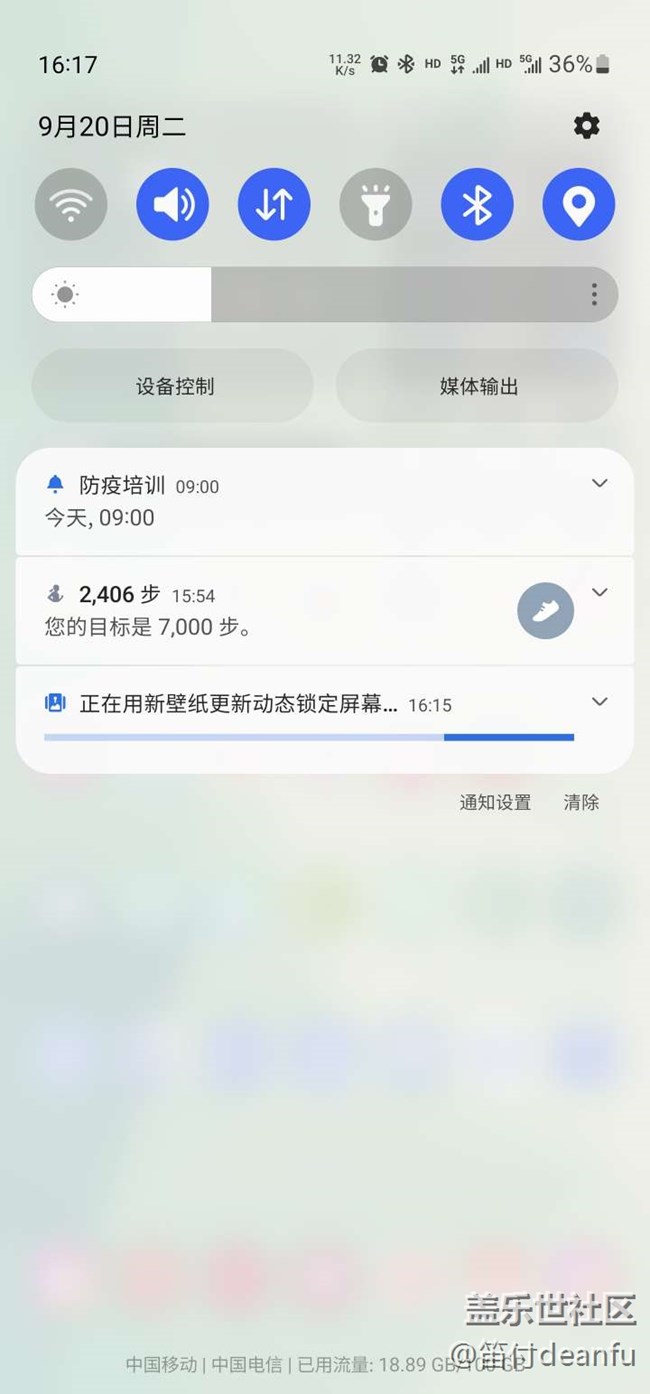Open 设备控制 device controls
The width and height of the screenshot is (650, 1394).
[174, 386]
